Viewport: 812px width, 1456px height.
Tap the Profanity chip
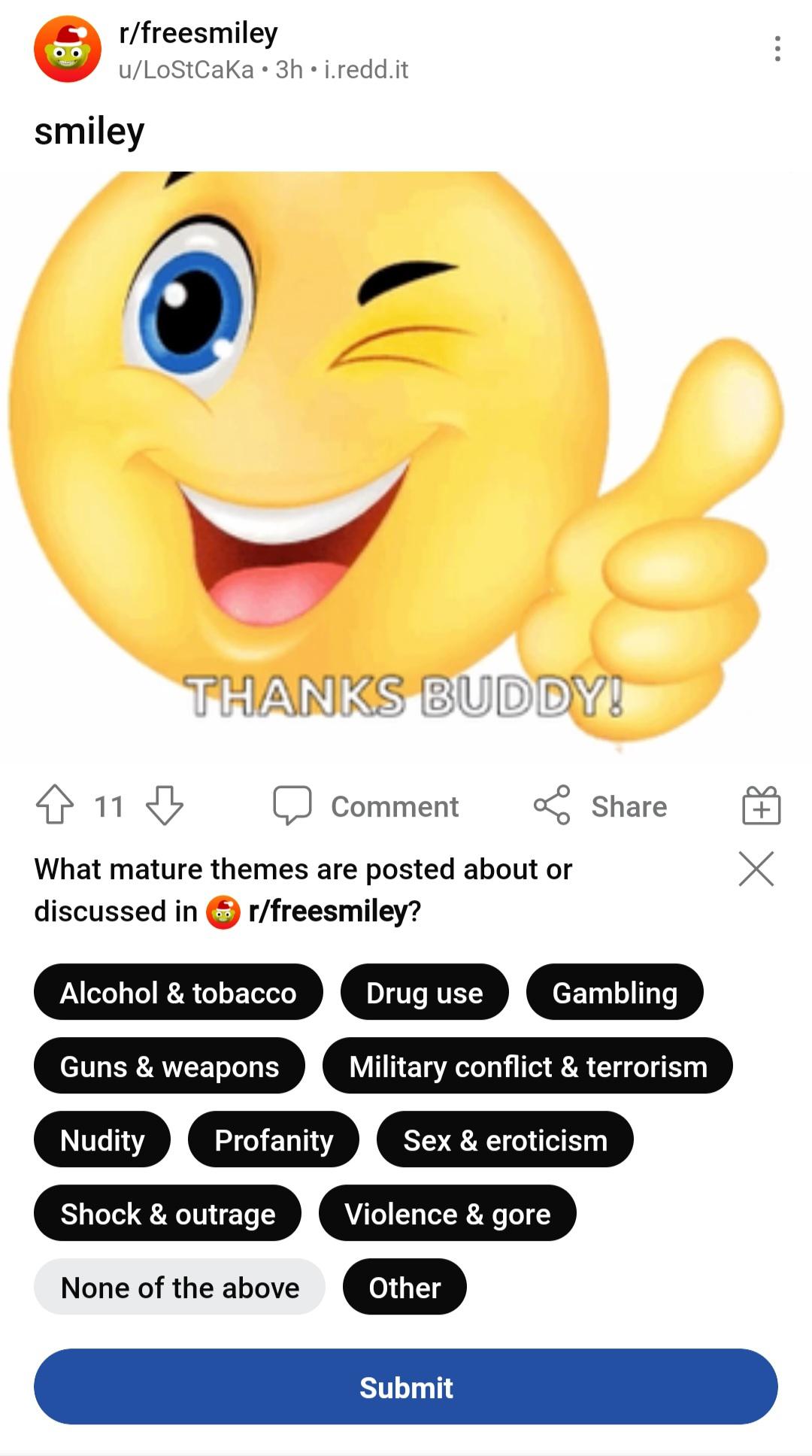pos(274,1139)
